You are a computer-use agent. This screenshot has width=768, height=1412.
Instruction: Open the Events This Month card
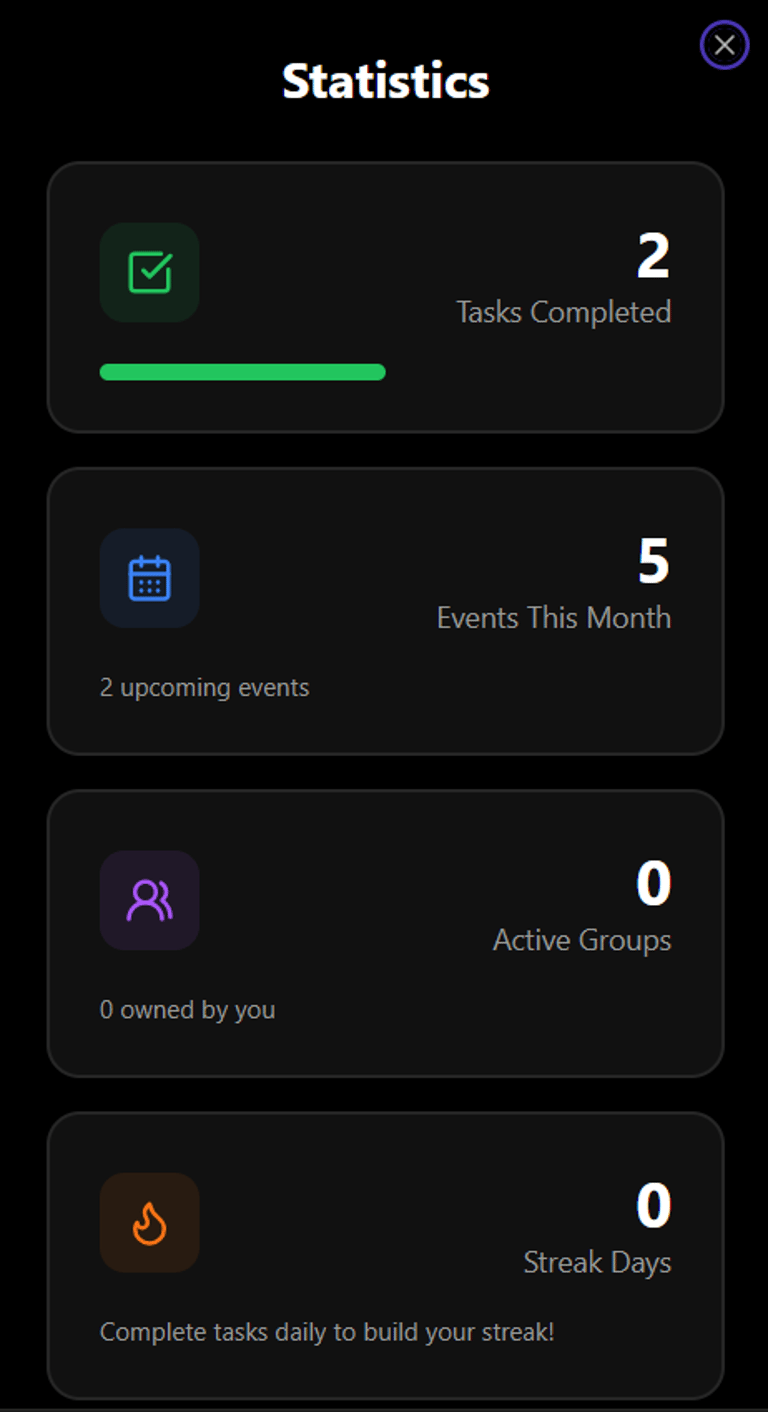tap(385, 611)
